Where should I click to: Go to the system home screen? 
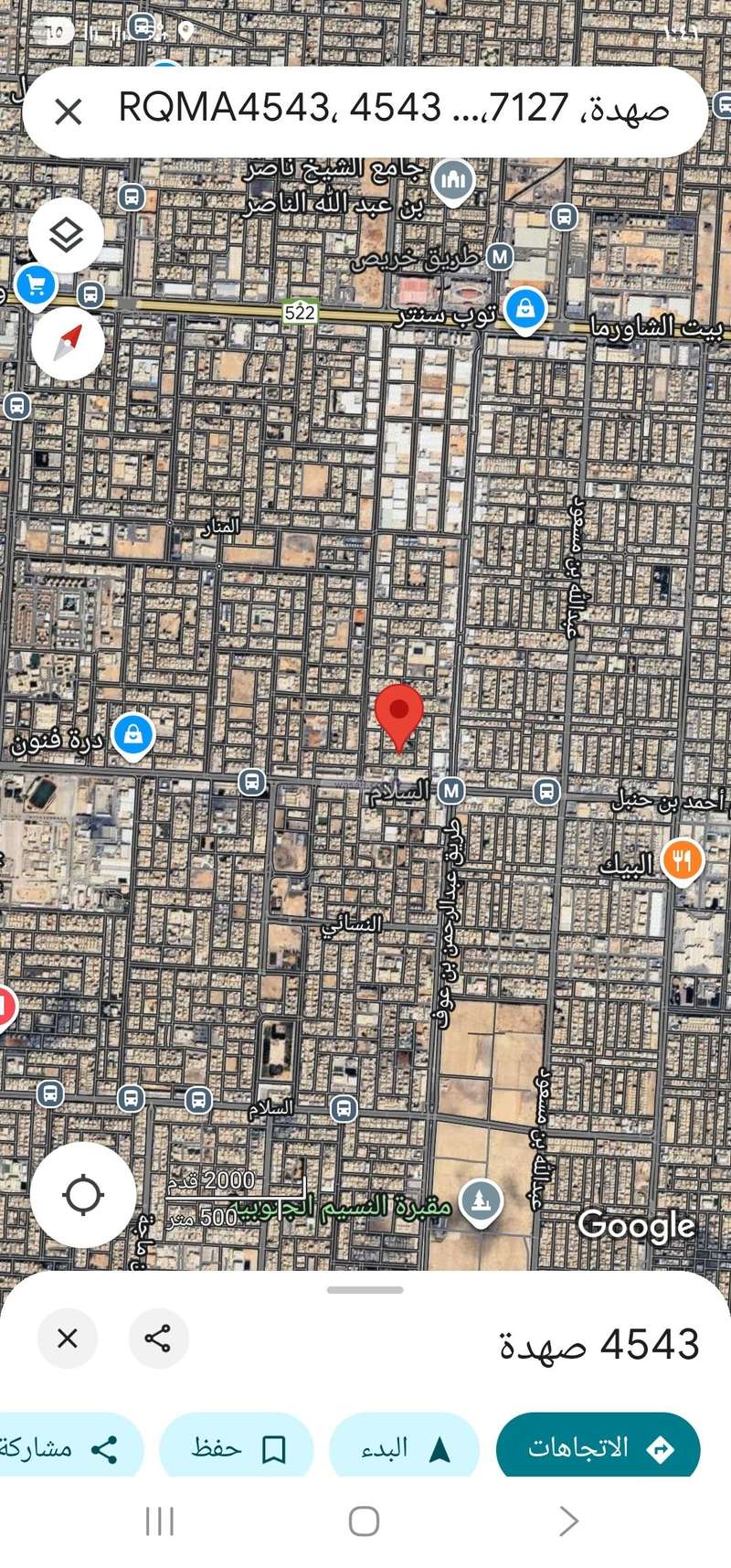tap(364, 1521)
